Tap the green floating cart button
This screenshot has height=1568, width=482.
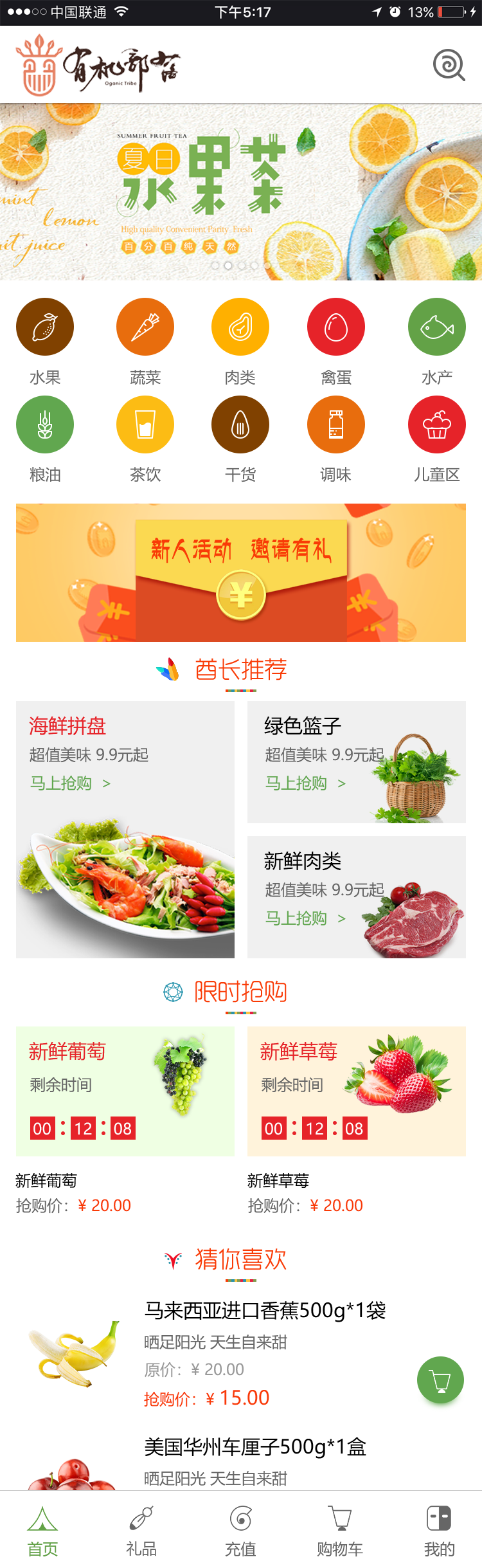click(x=440, y=1380)
